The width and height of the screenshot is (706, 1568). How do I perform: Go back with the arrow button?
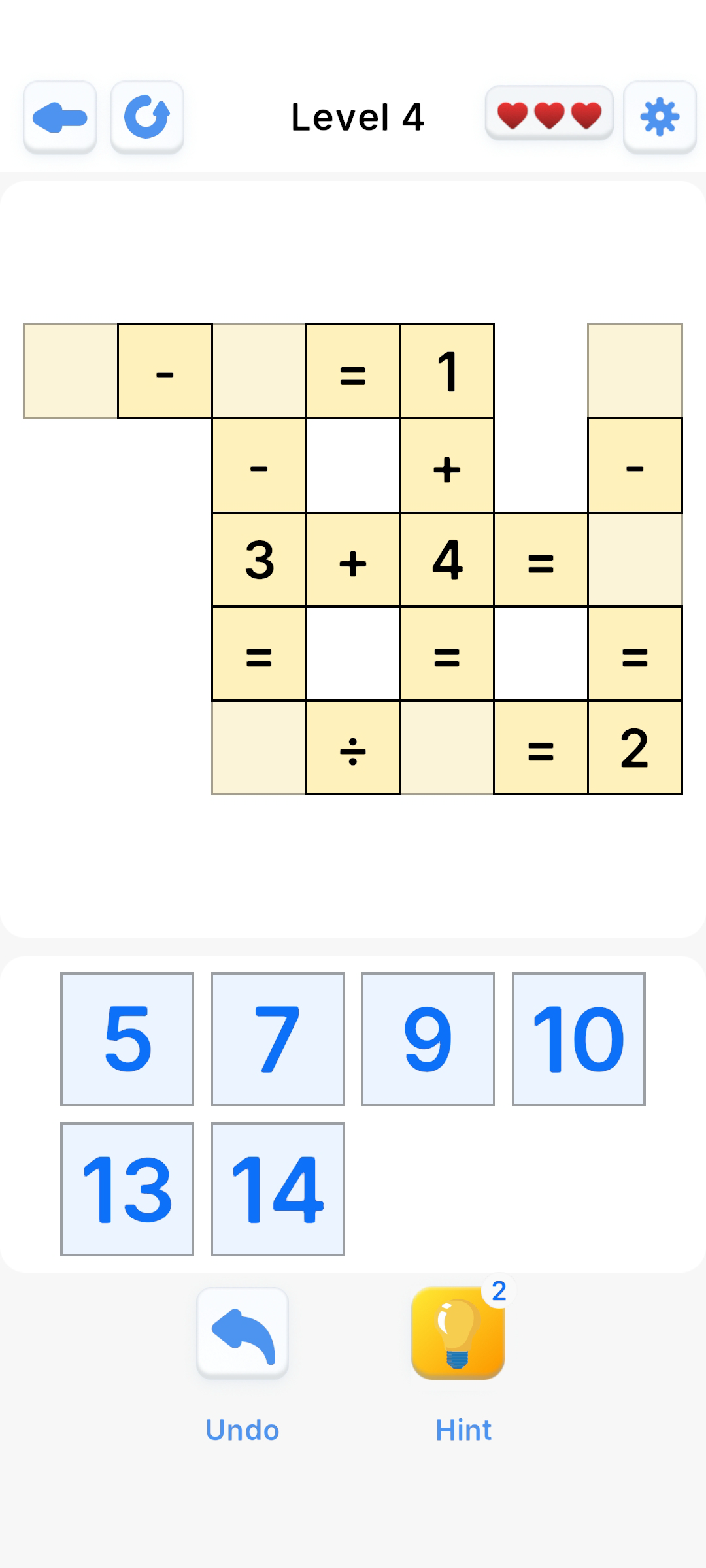tap(60, 118)
